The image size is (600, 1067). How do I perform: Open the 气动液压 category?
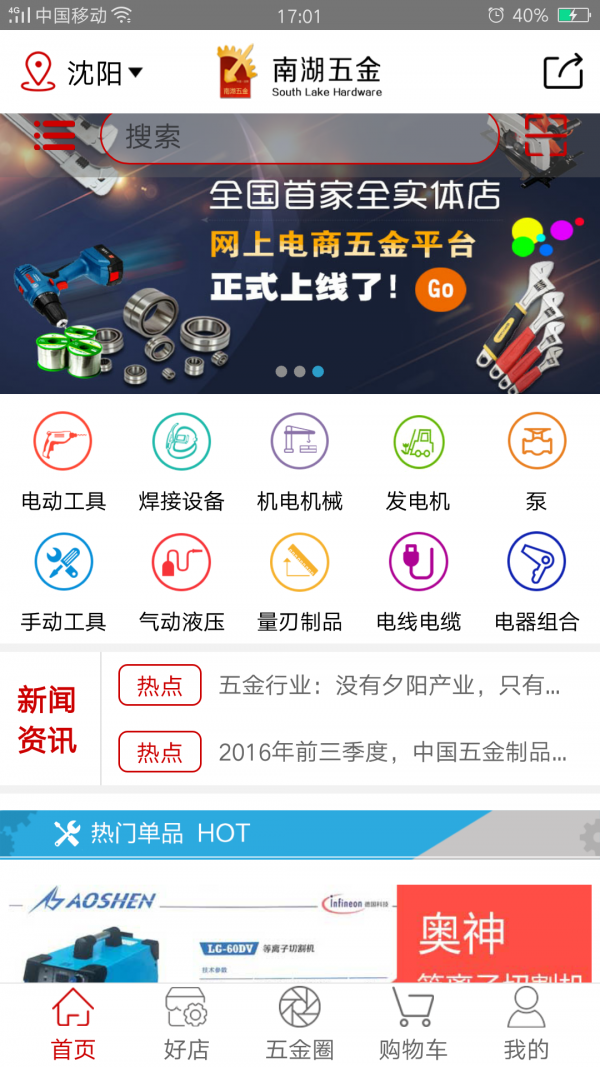181,581
